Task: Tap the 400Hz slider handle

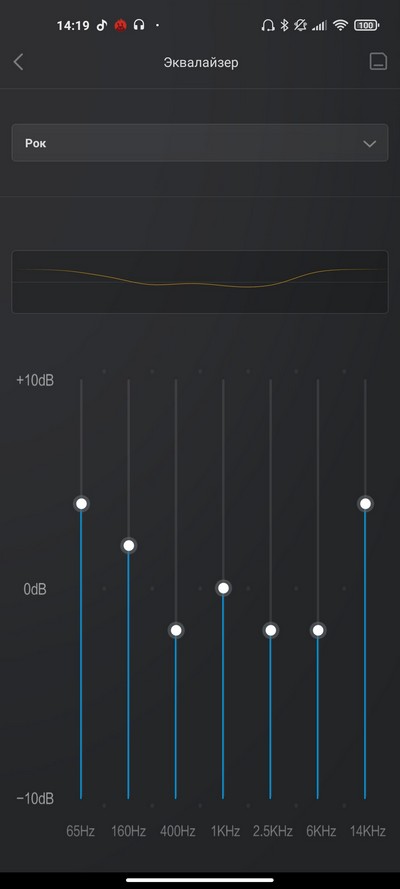Action: (176, 630)
